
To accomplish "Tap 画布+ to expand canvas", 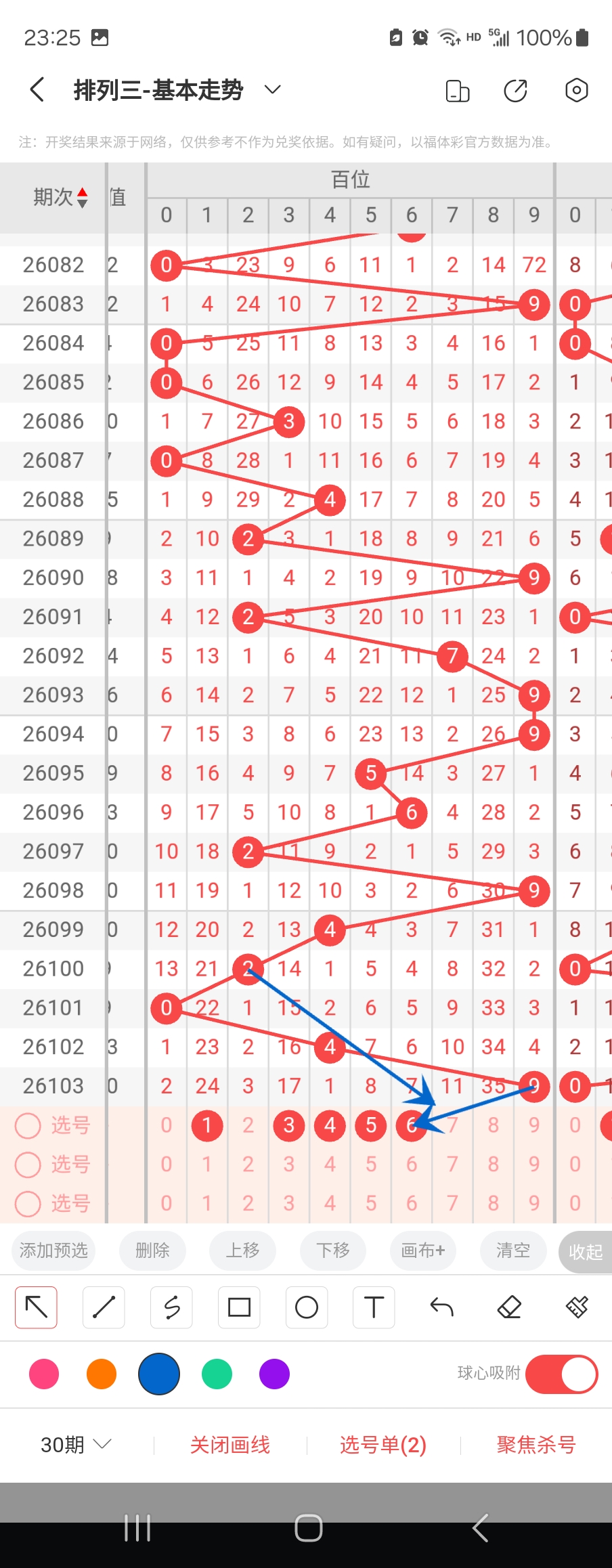I will tap(423, 1250).
